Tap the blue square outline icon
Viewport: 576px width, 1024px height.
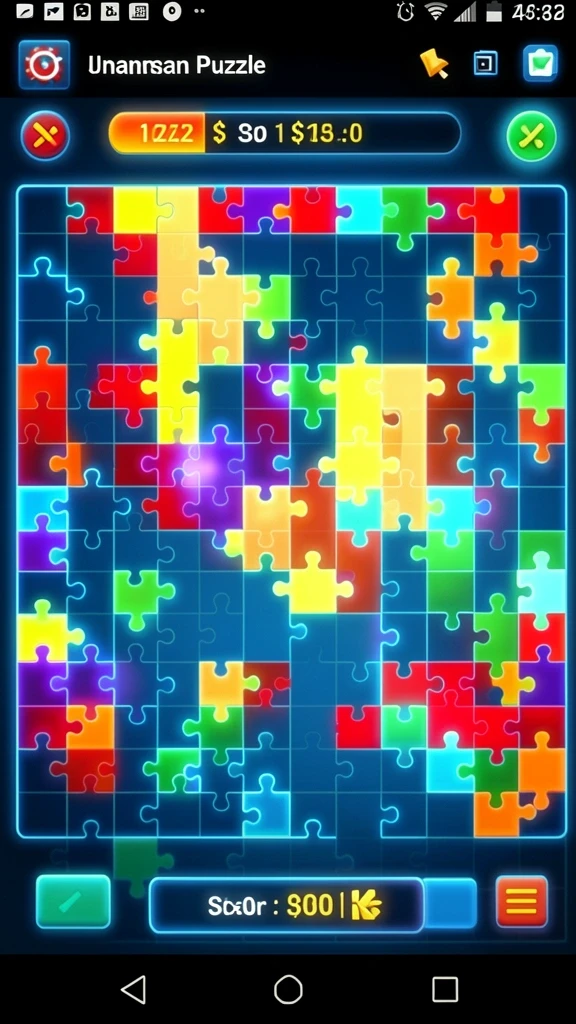(485, 64)
